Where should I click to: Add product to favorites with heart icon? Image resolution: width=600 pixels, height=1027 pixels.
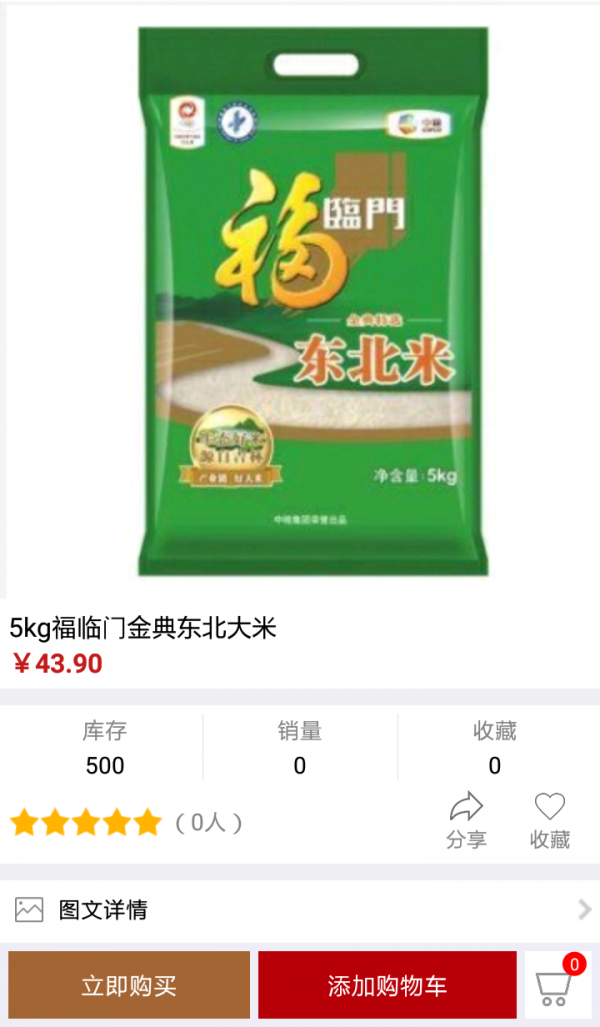click(x=549, y=820)
